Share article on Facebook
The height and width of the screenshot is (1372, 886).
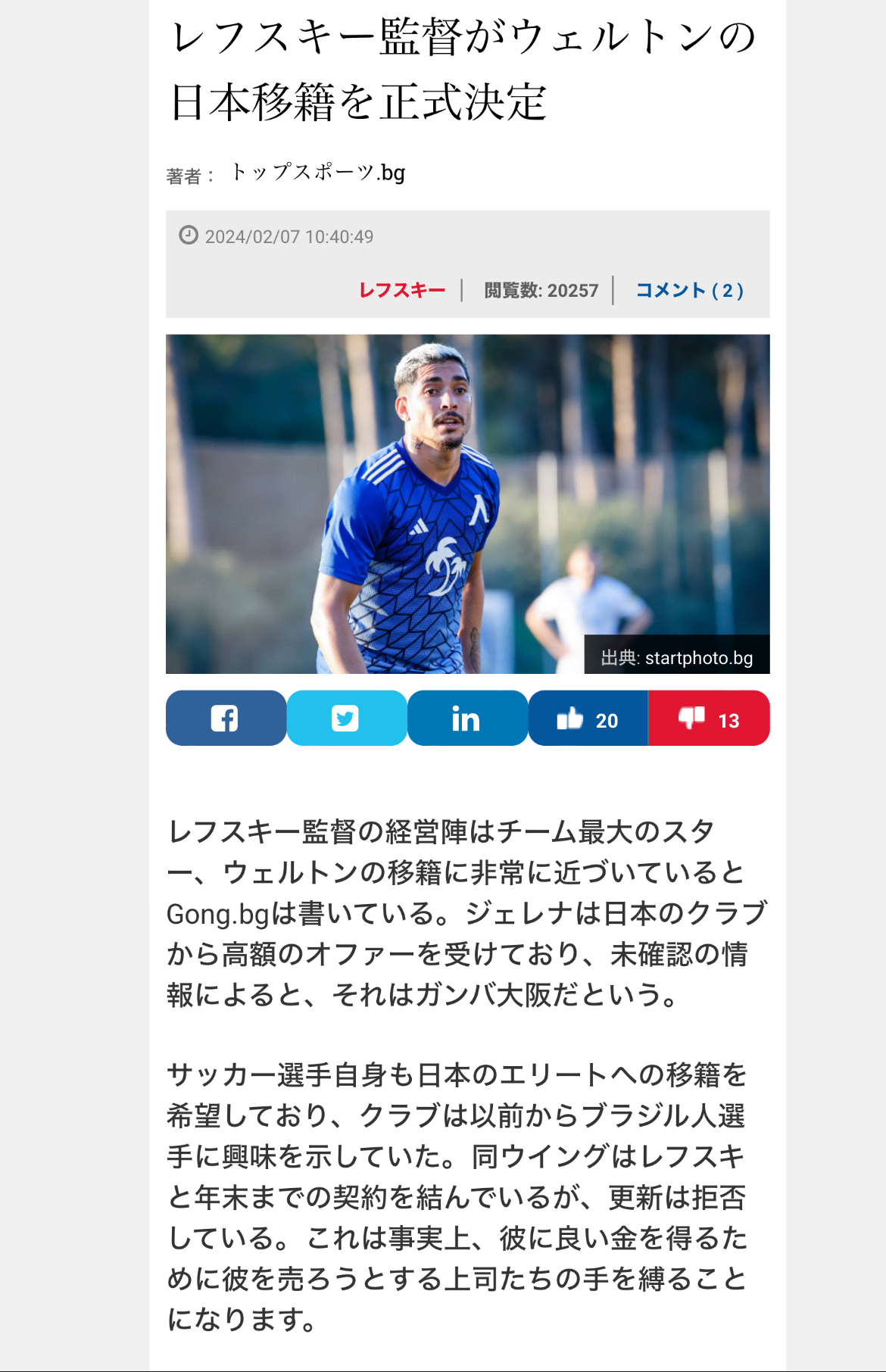[x=225, y=718]
